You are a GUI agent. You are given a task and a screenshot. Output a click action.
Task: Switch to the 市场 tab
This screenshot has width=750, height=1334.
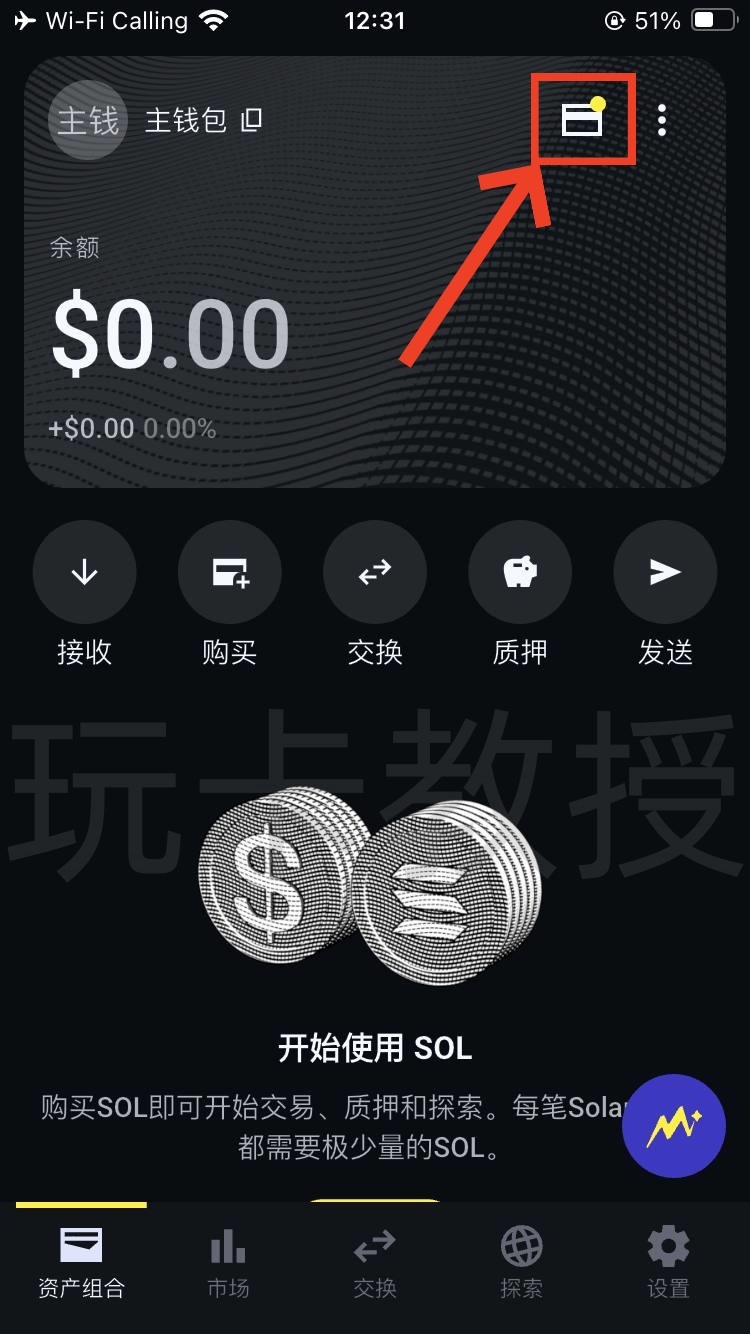click(228, 1264)
